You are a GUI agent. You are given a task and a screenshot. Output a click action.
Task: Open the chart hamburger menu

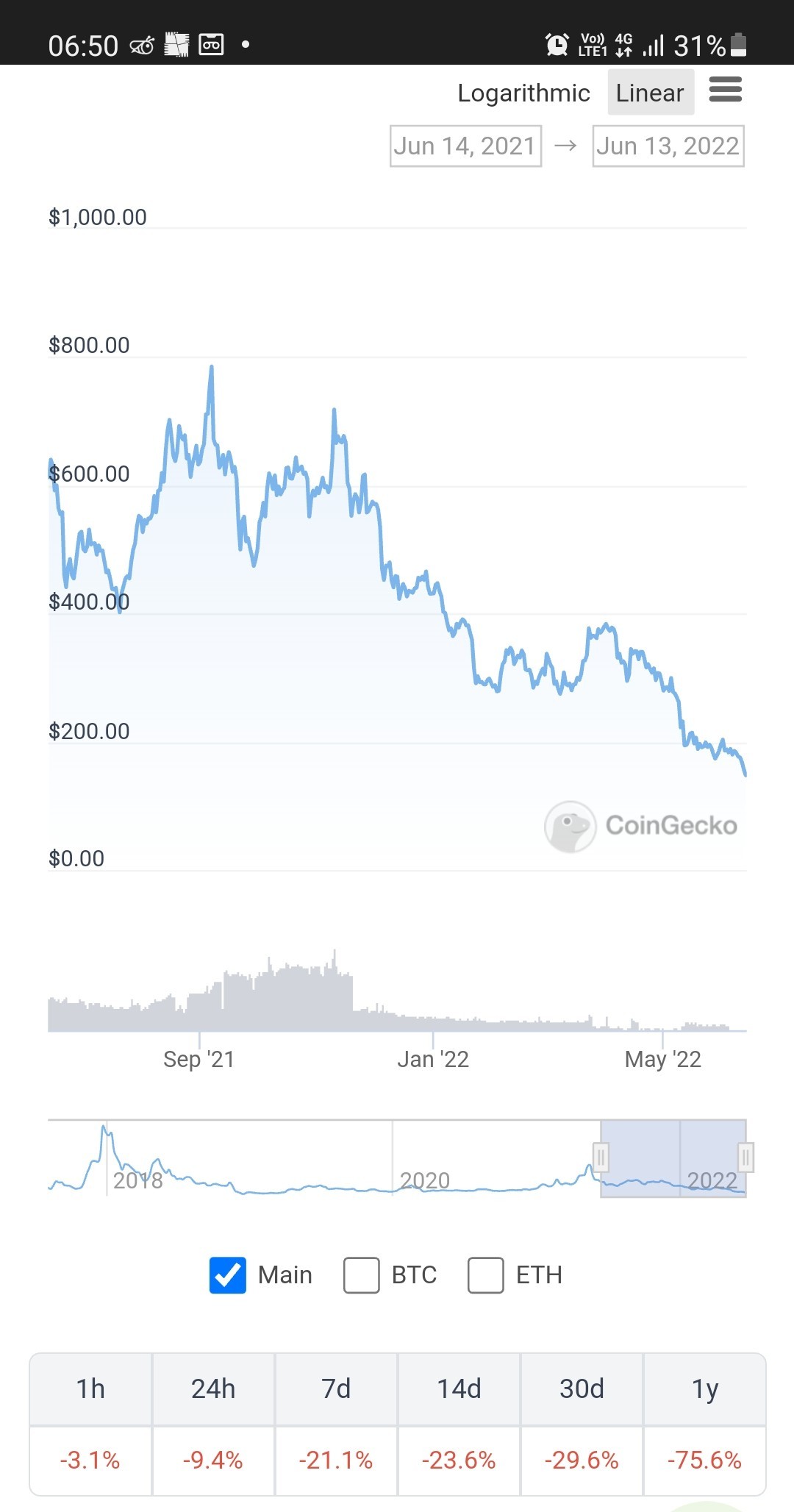click(x=725, y=90)
